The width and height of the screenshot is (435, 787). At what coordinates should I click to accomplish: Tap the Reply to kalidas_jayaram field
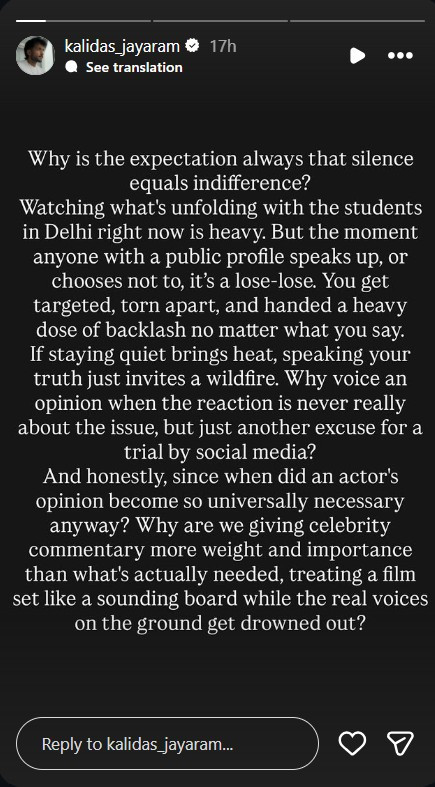tap(167, 743)
